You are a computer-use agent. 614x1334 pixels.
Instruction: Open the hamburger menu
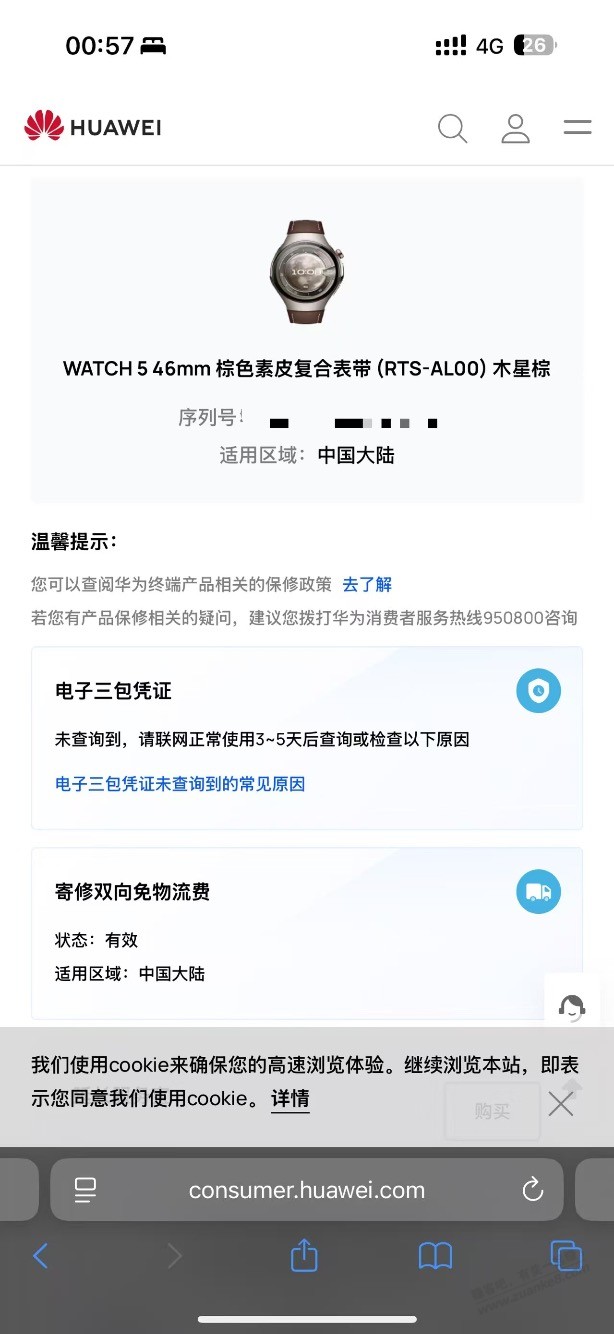coord(577,128)
